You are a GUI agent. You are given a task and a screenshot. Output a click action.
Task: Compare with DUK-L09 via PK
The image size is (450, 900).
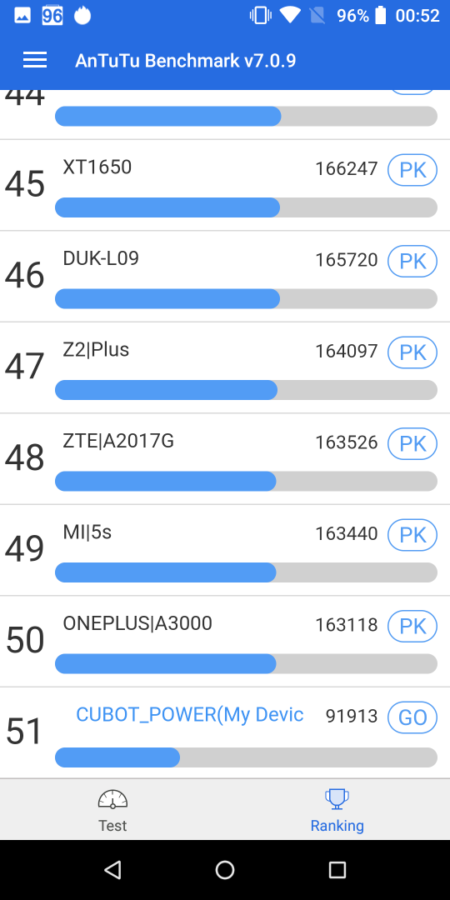(x=412, y=261)
